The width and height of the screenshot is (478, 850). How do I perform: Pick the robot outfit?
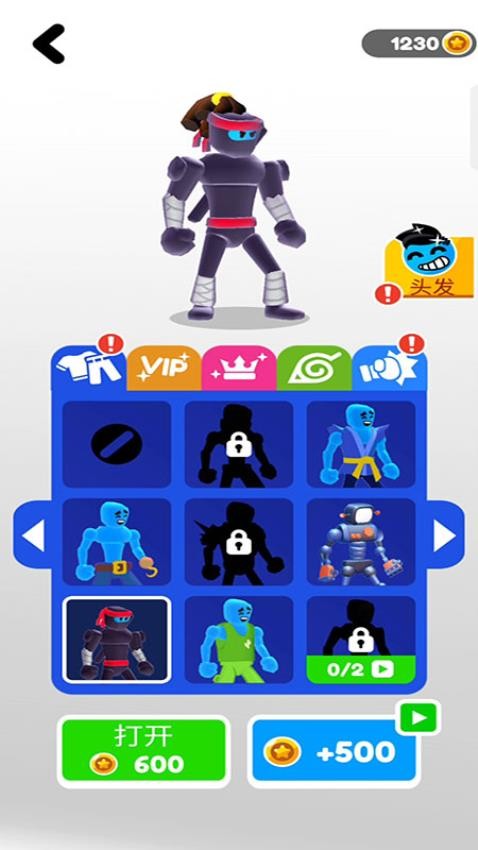[x=361, y=542]
